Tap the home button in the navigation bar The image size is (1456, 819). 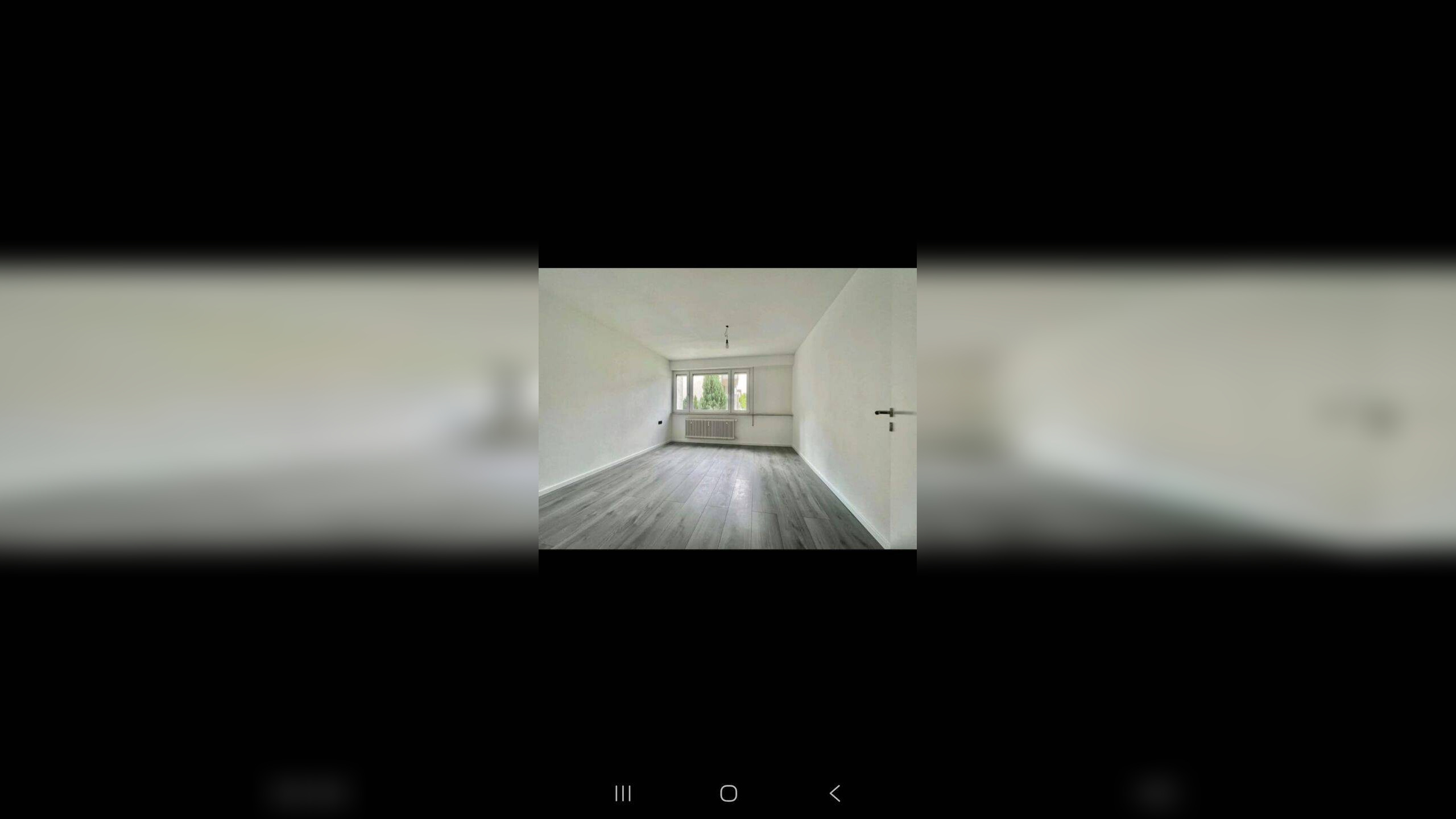[728, 793]
